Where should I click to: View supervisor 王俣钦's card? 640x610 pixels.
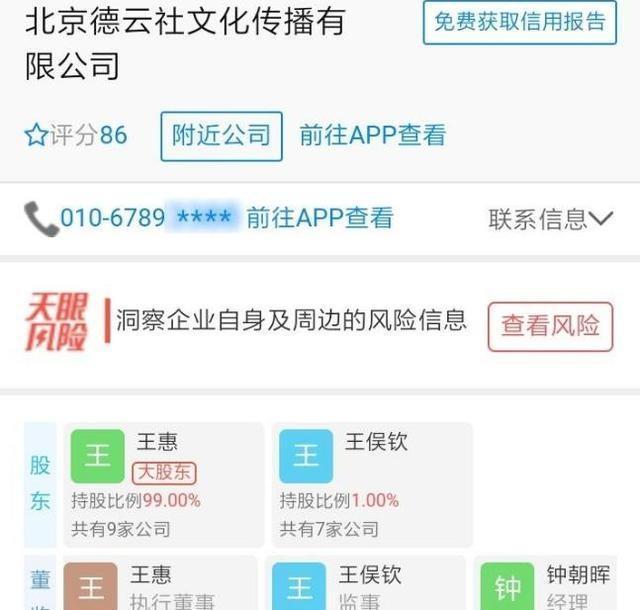(366, 584)
